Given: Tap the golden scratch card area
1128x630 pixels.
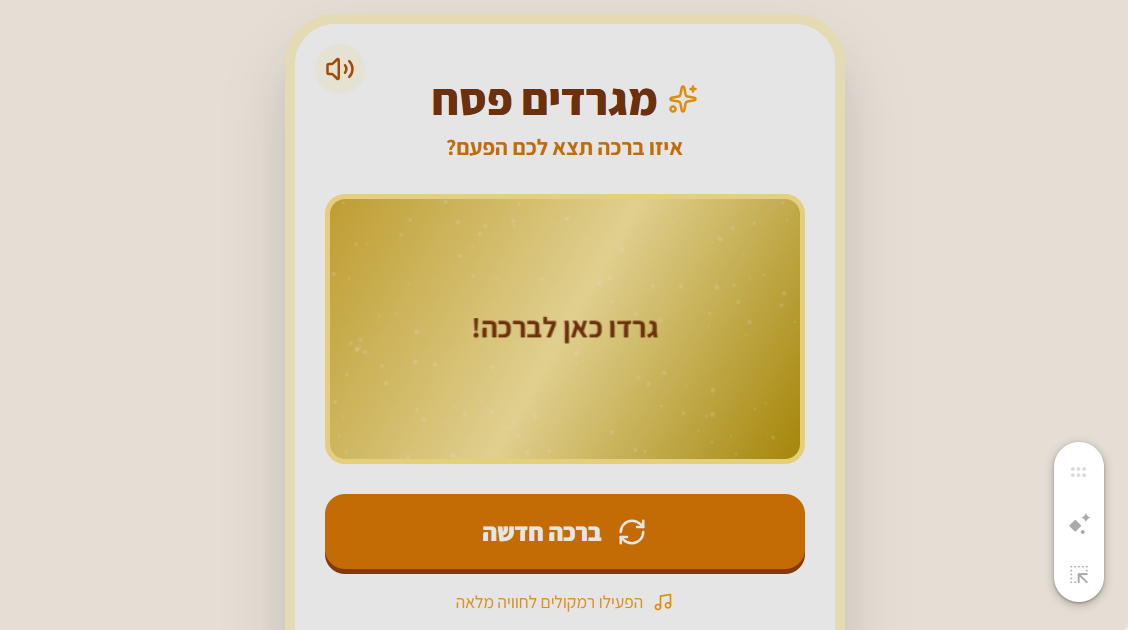Looking at the screenshot, I should (564, 329).
